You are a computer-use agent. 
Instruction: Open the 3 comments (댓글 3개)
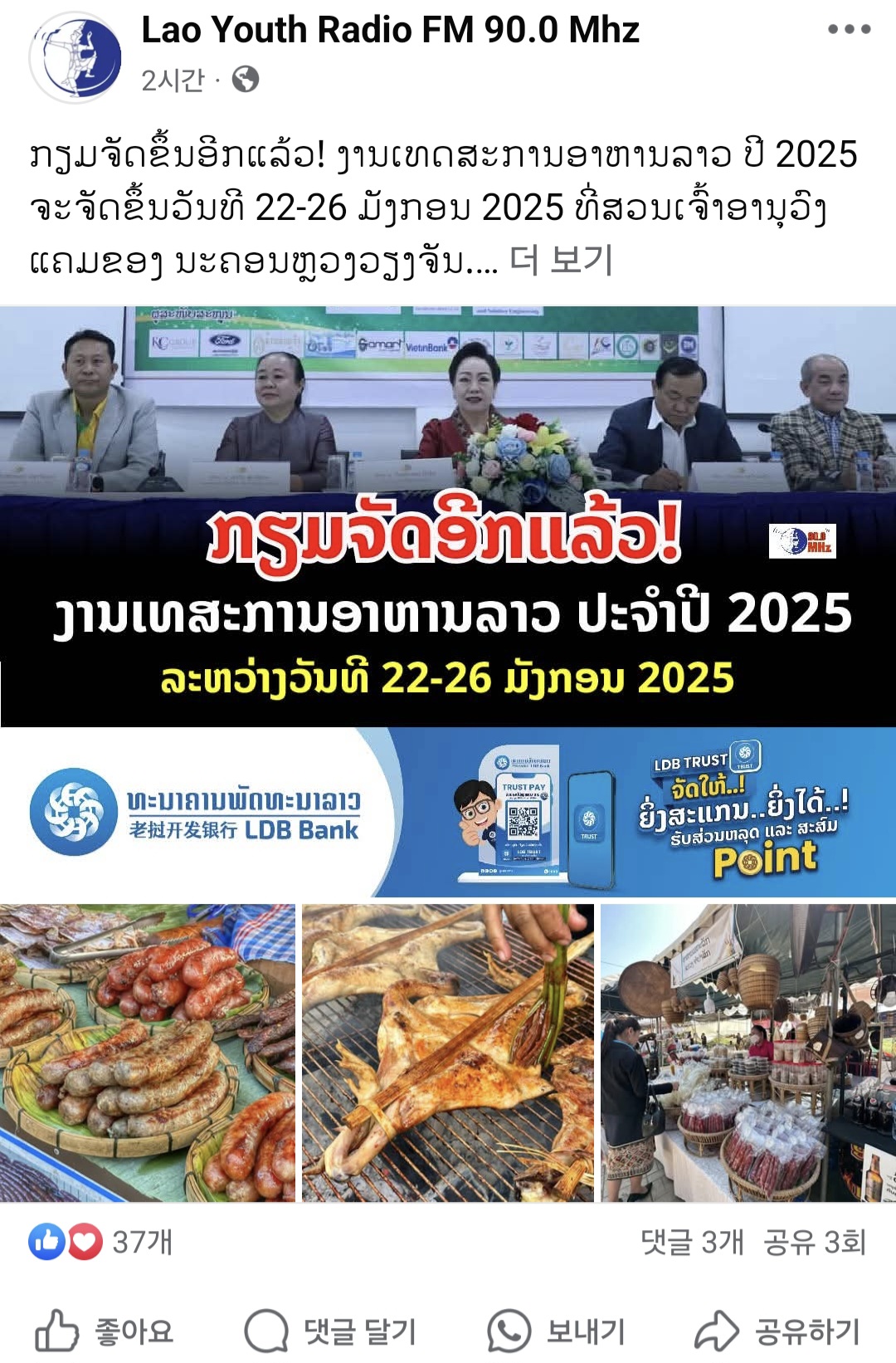coord(691,1242)
